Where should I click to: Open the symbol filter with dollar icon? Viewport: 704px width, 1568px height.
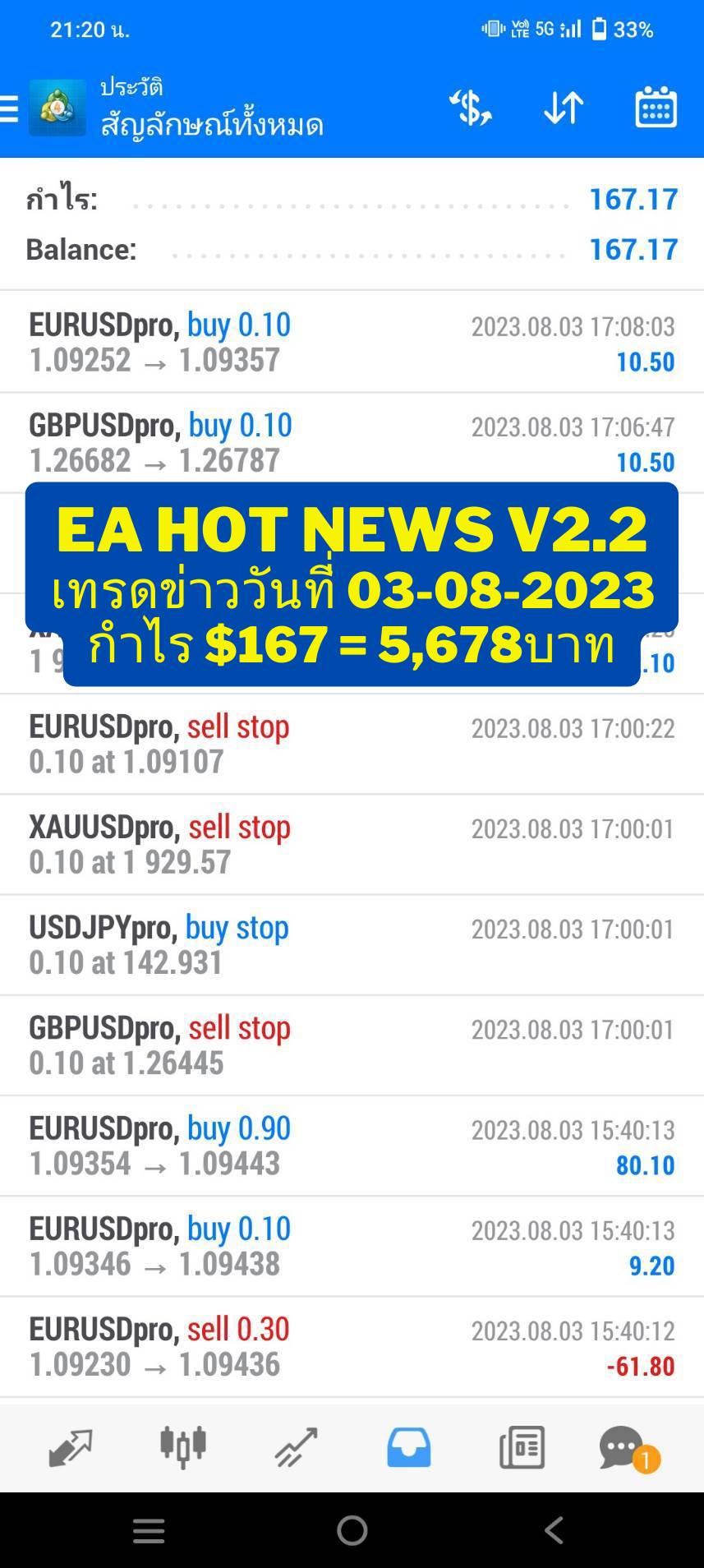[470, 108]
